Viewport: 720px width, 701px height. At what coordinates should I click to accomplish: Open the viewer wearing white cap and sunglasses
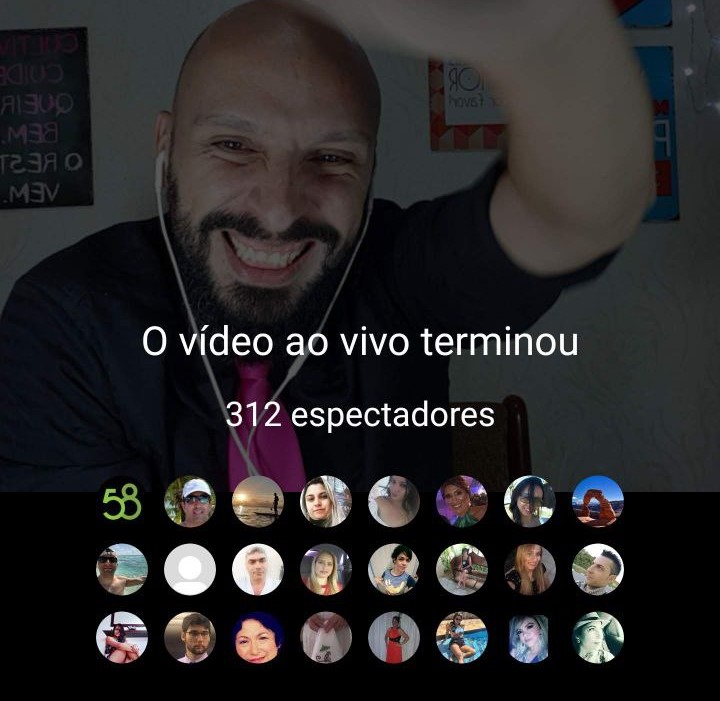coord(190,501)
